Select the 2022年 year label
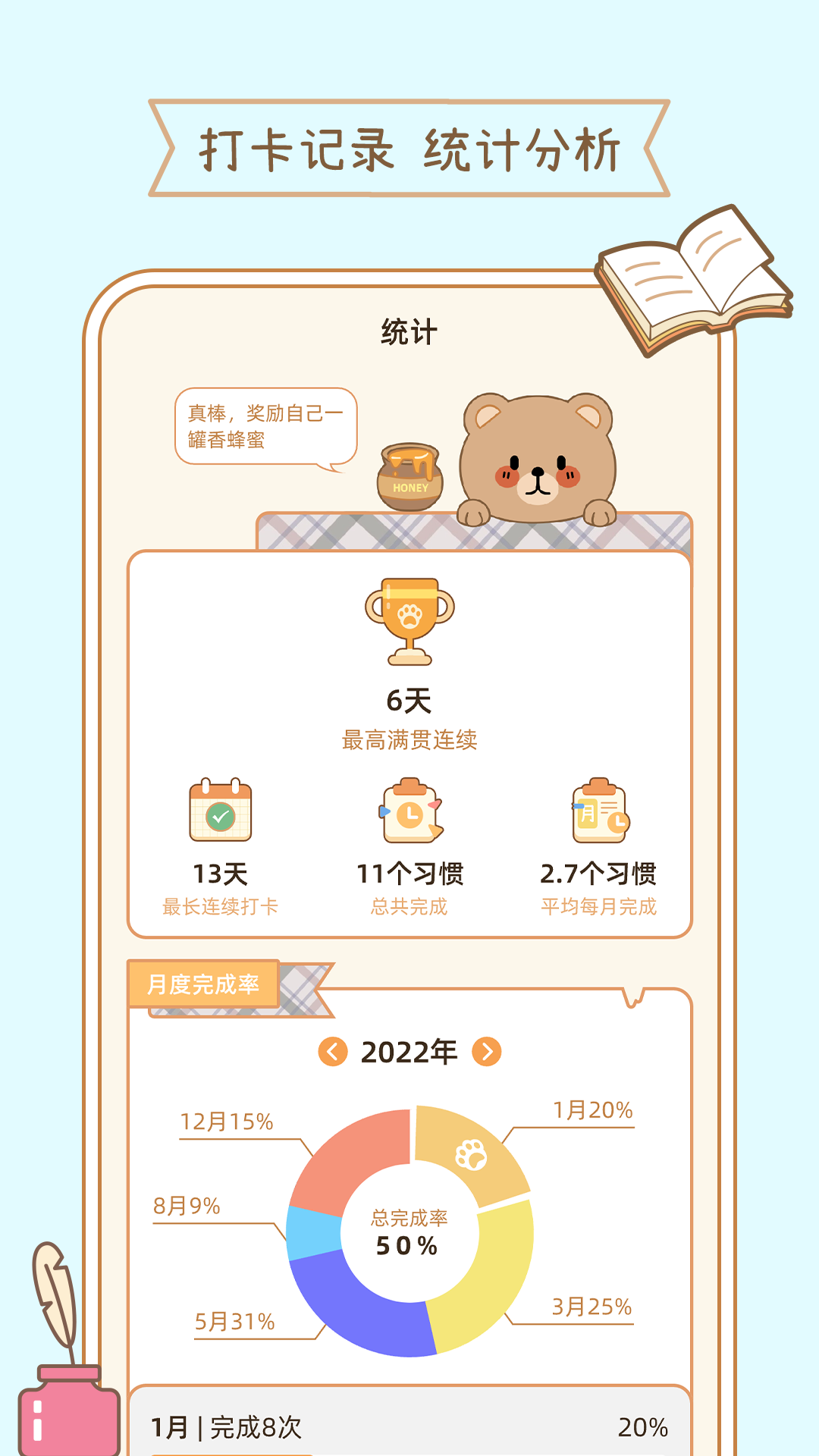Viewport: 819px width, 1456px height. 406,1050
